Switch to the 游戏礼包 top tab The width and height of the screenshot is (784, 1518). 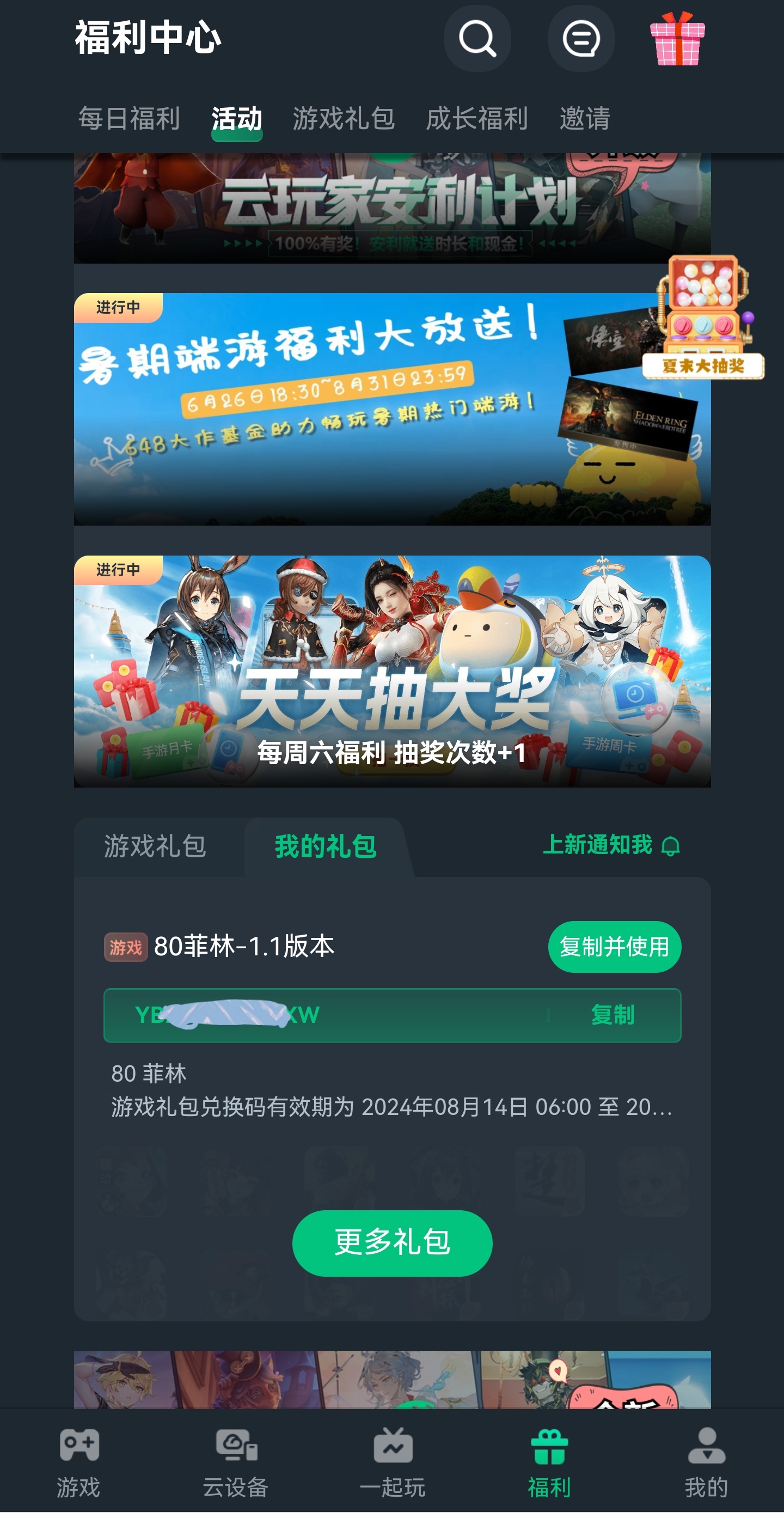click(344, 118)
